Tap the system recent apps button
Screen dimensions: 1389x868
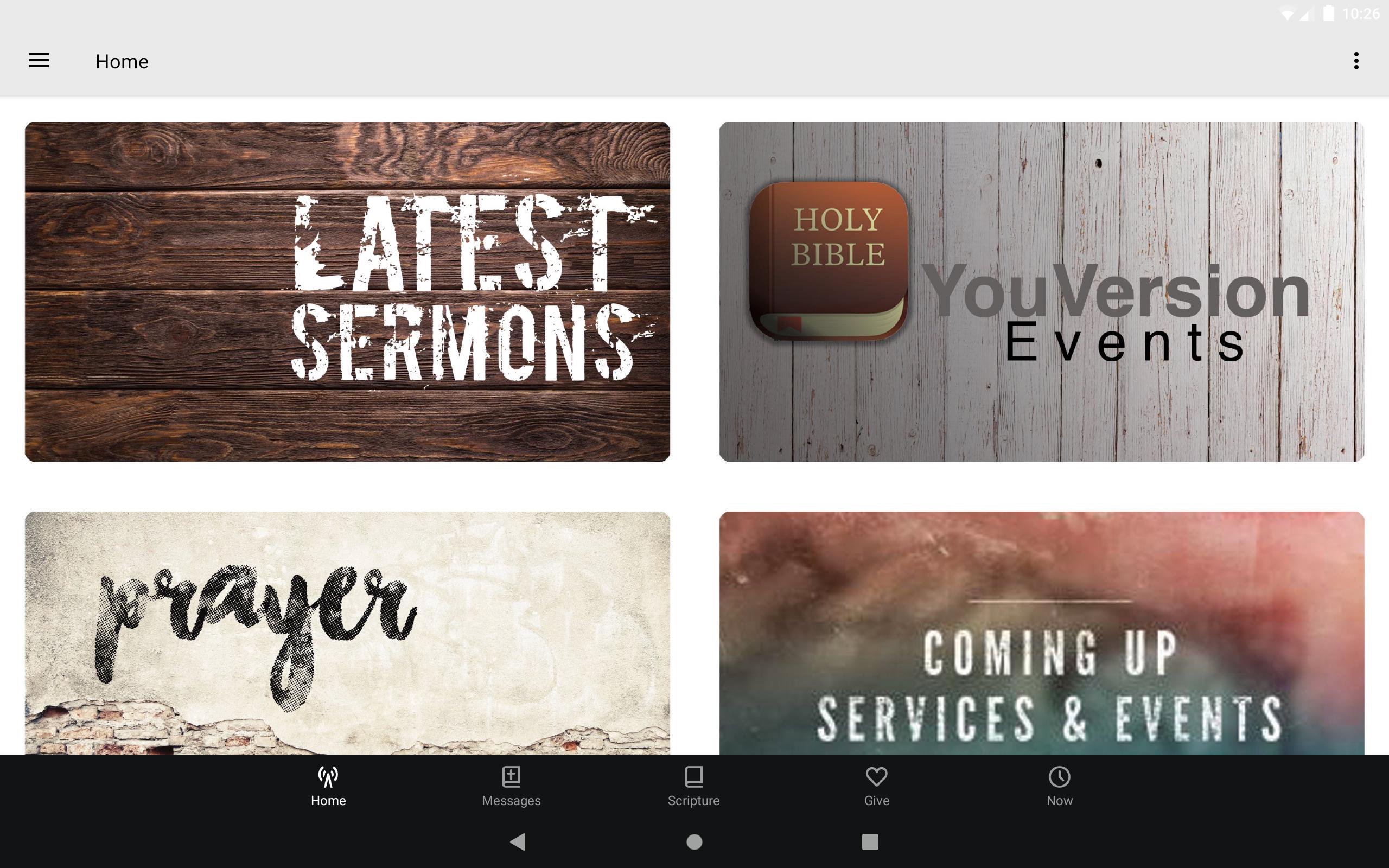click(x=870, y=841)
